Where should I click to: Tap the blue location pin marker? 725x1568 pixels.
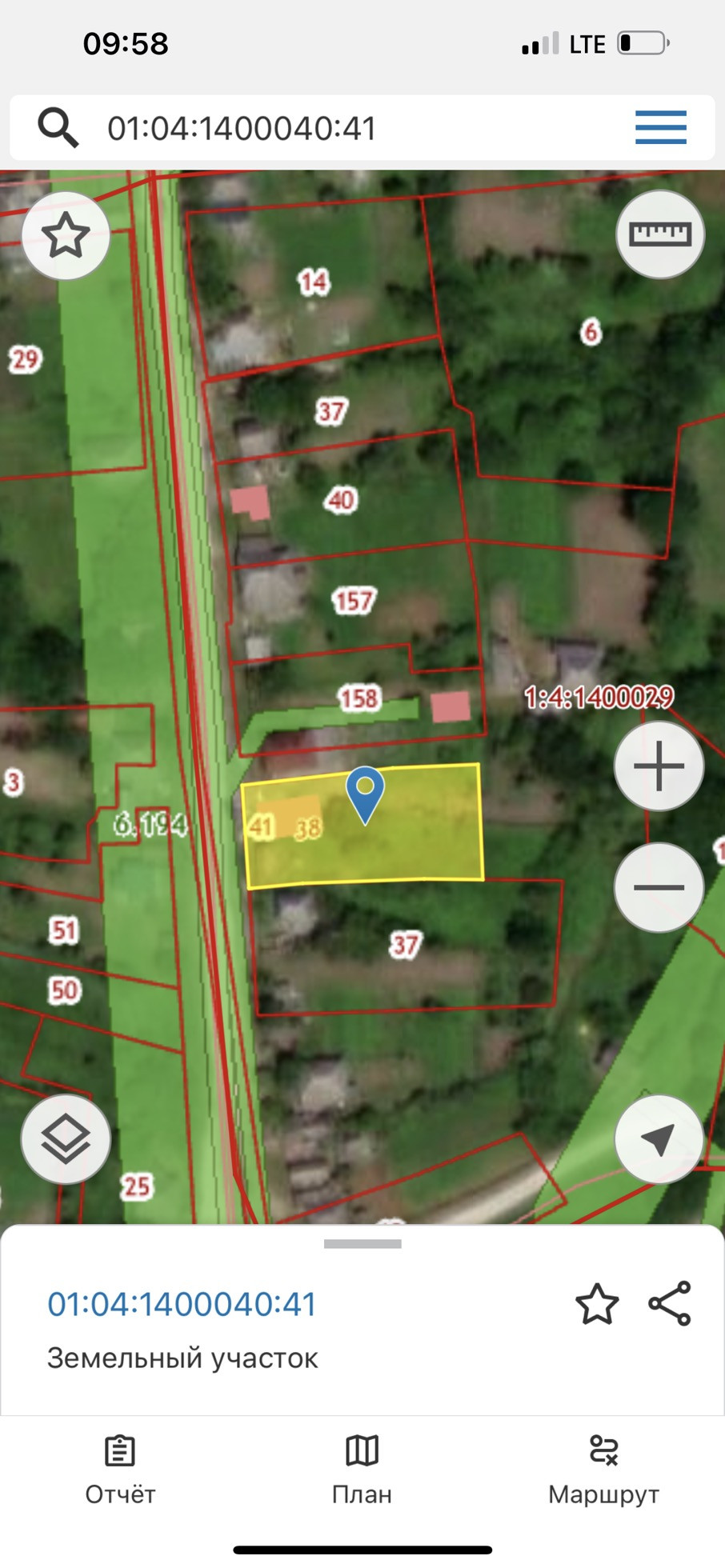365,792
